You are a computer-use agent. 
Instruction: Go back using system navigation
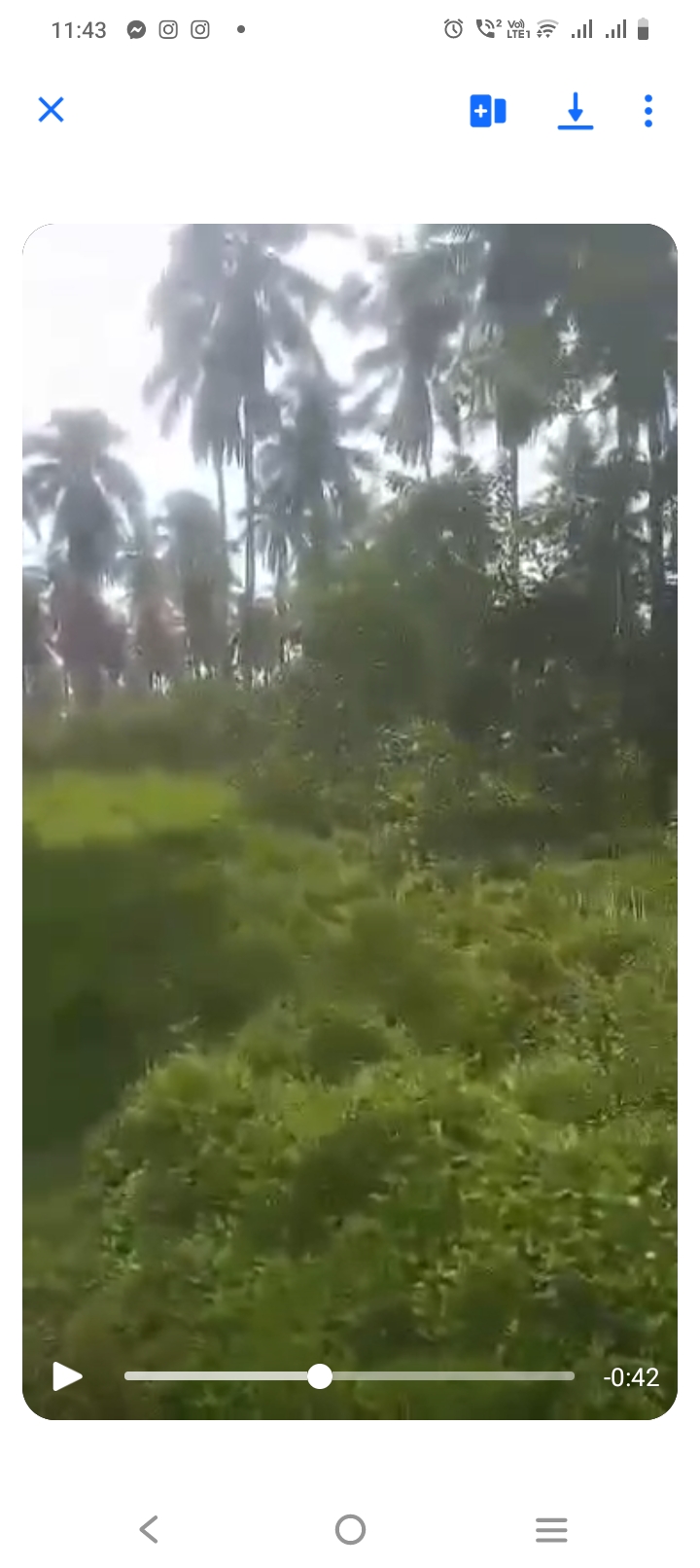pyautogui.click(x=149, y=1529)
